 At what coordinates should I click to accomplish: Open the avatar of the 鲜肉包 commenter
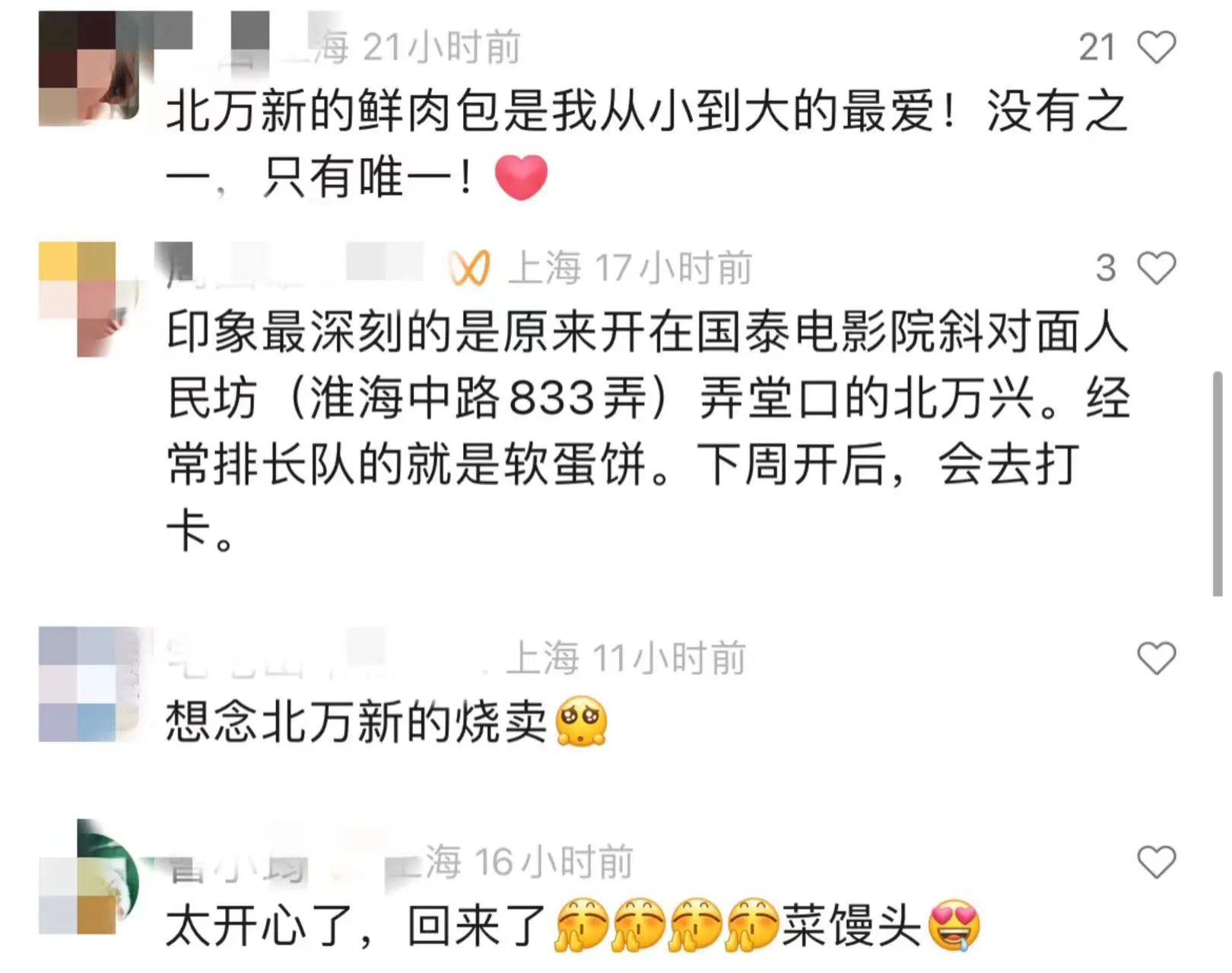pyautogui.click(x=89, y=68)
